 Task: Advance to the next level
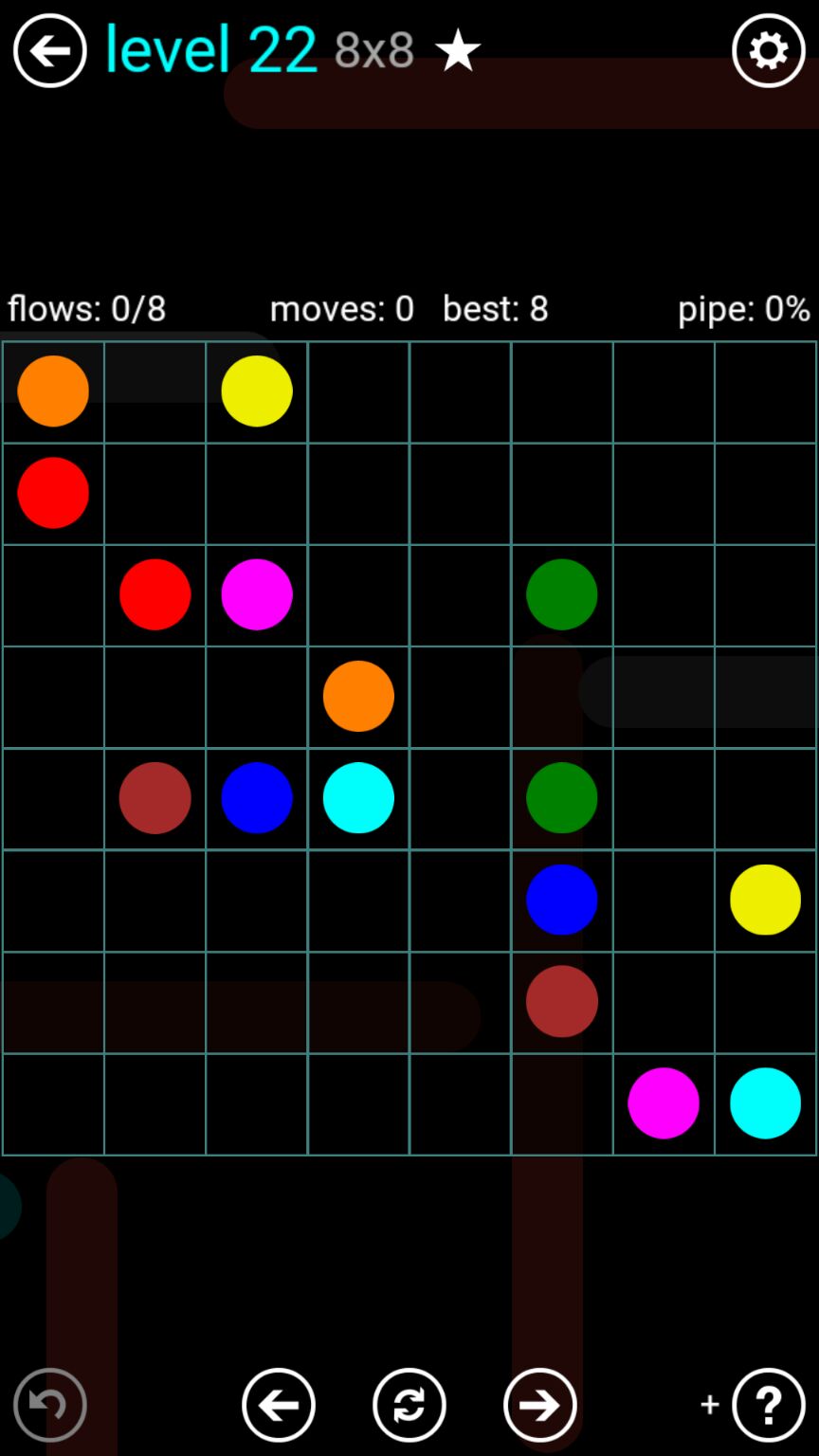539,1405
